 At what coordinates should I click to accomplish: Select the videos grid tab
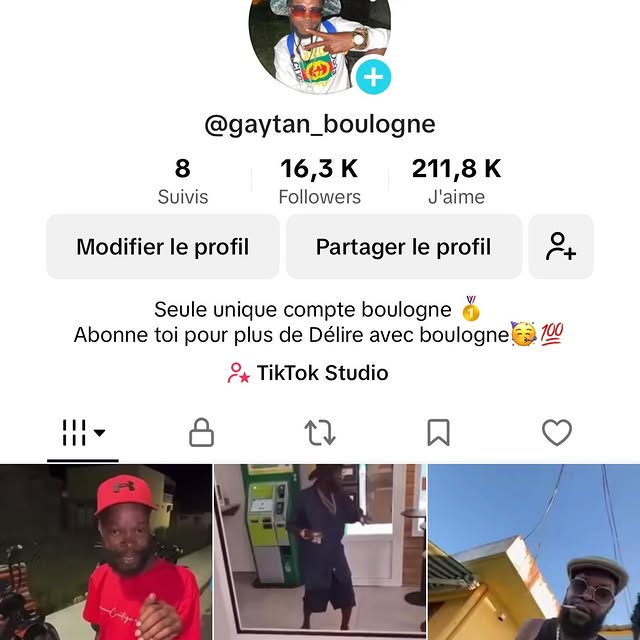(x=83, y=433)
